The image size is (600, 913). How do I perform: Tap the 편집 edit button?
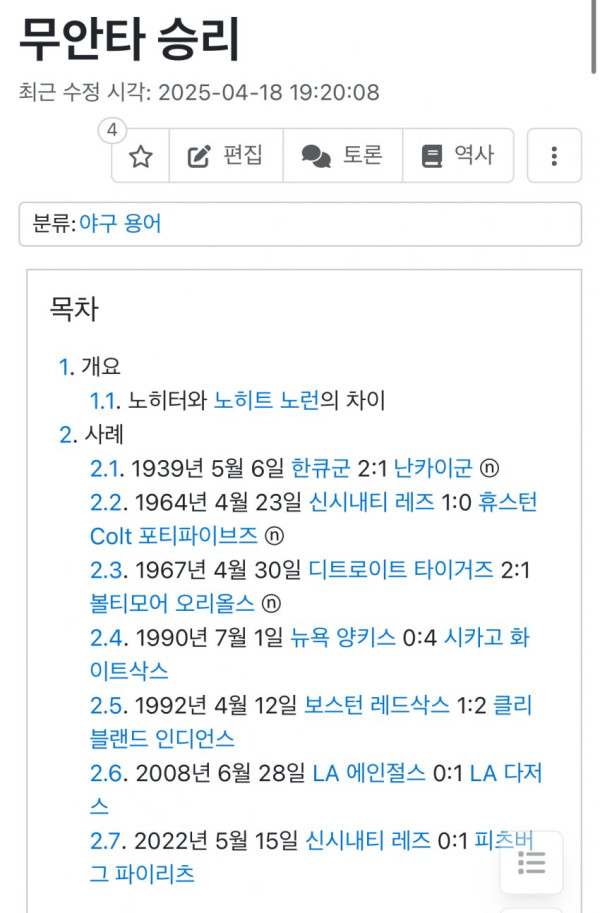(226, 156)
